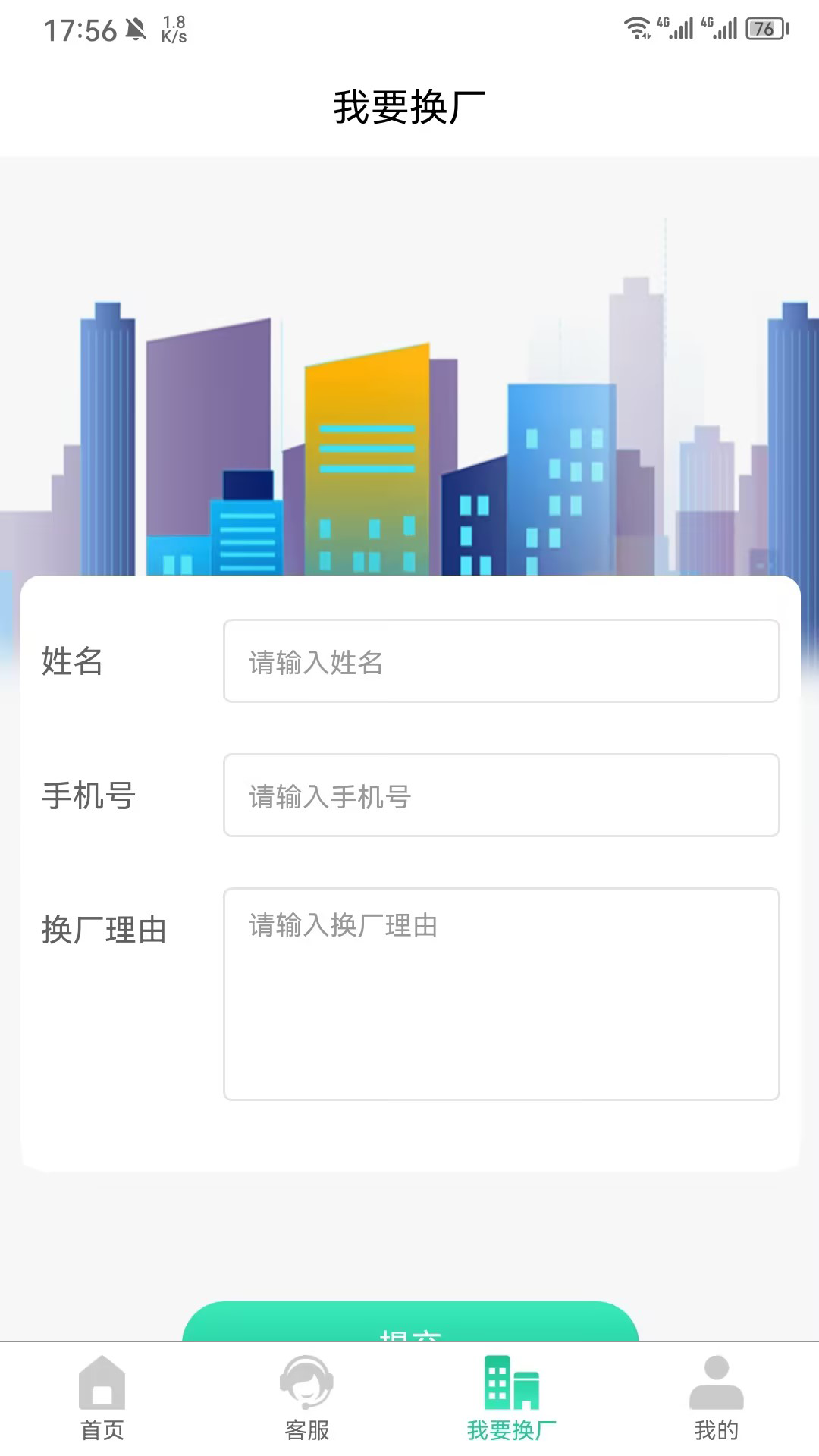Go to the 首页 home tab

102,1399
